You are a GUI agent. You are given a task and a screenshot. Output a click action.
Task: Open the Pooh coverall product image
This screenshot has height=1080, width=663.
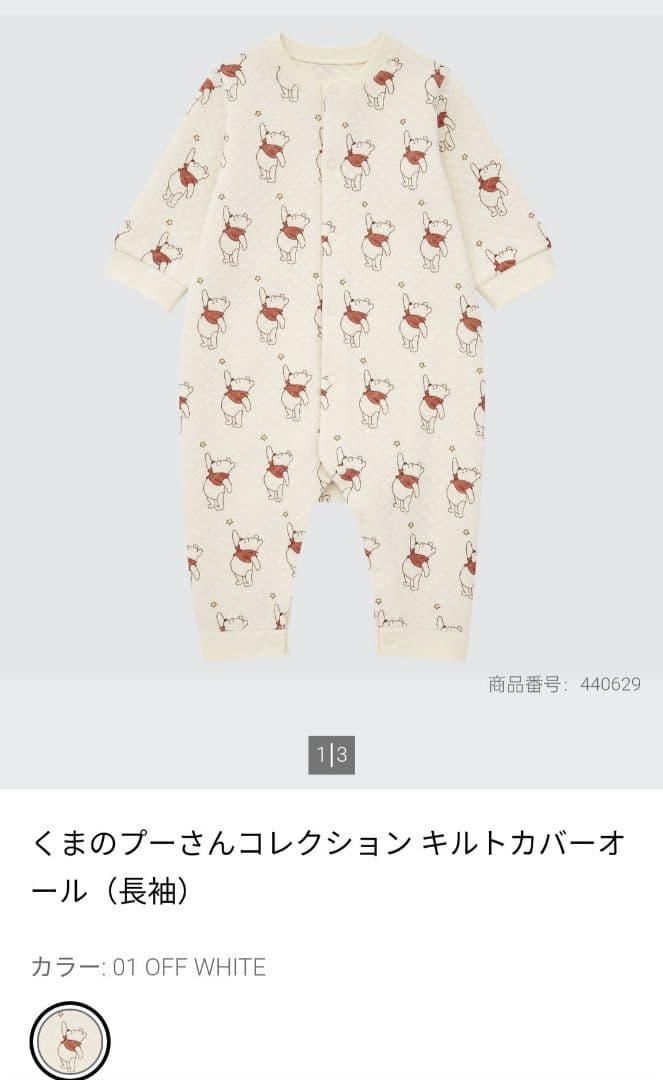(x=331, y=346)
